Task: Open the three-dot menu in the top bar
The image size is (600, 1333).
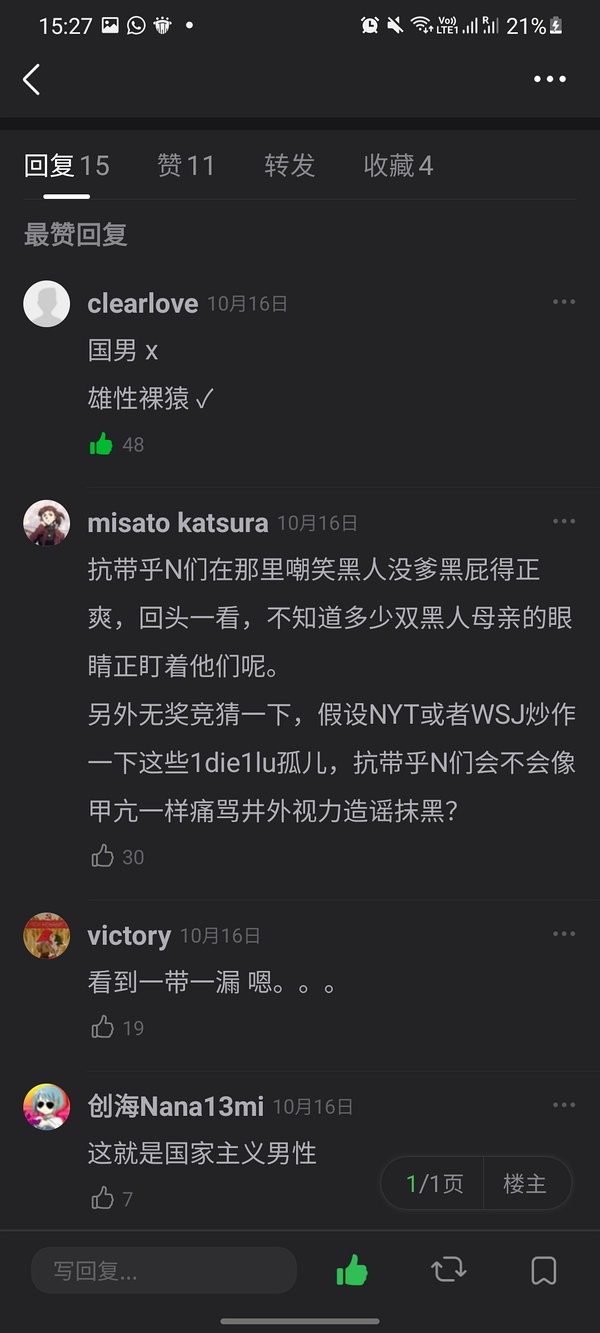Action: (549, 80)
